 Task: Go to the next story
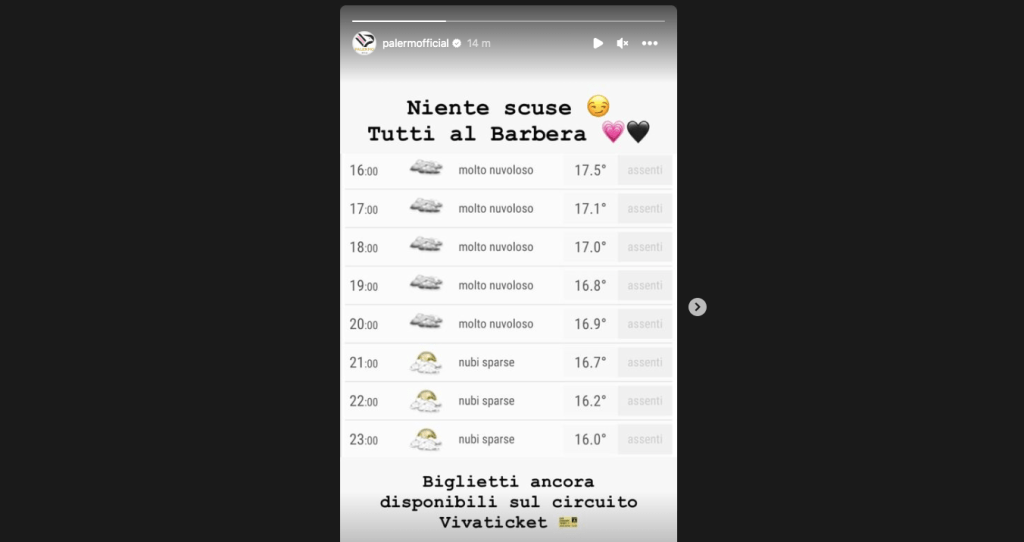[698, 307]
